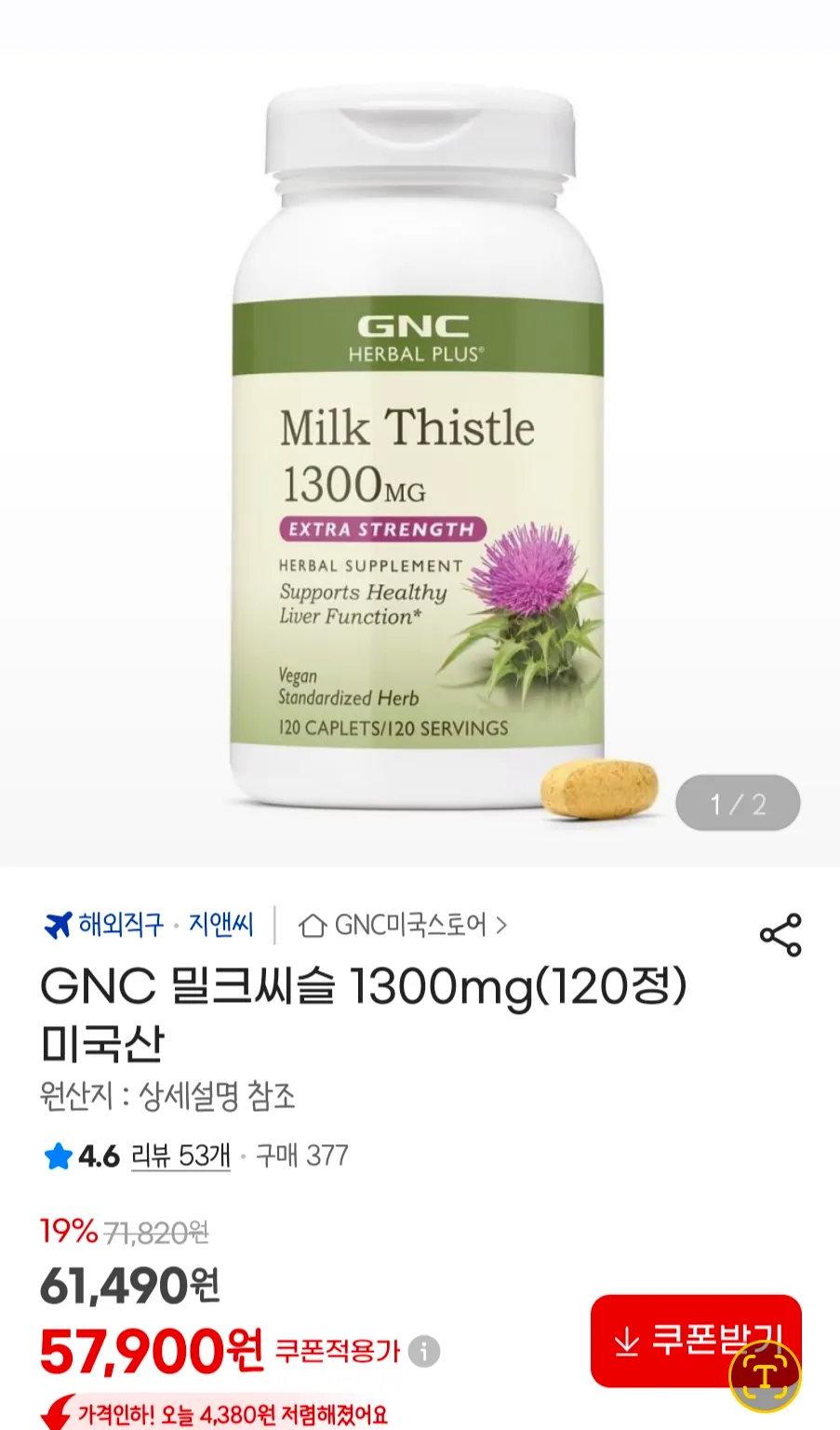Open the 리뷰 53개 reviews link
The image size is (840, 1430).
pyautogui.click(x=180, y=1156)
